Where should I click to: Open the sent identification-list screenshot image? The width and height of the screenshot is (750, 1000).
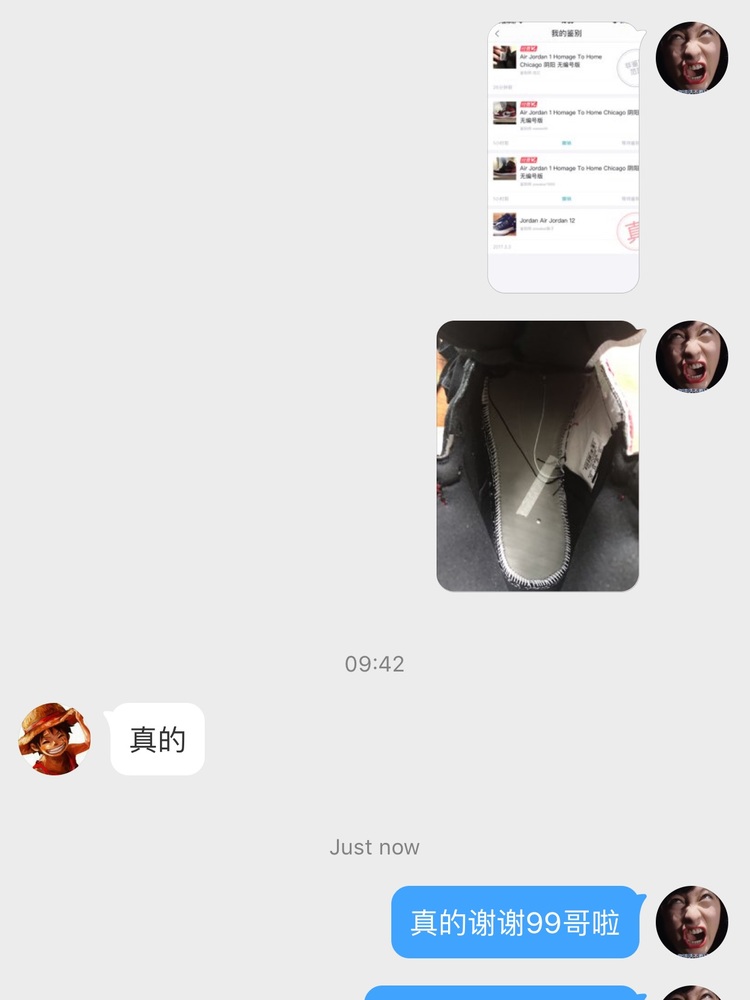coord(563,157)
